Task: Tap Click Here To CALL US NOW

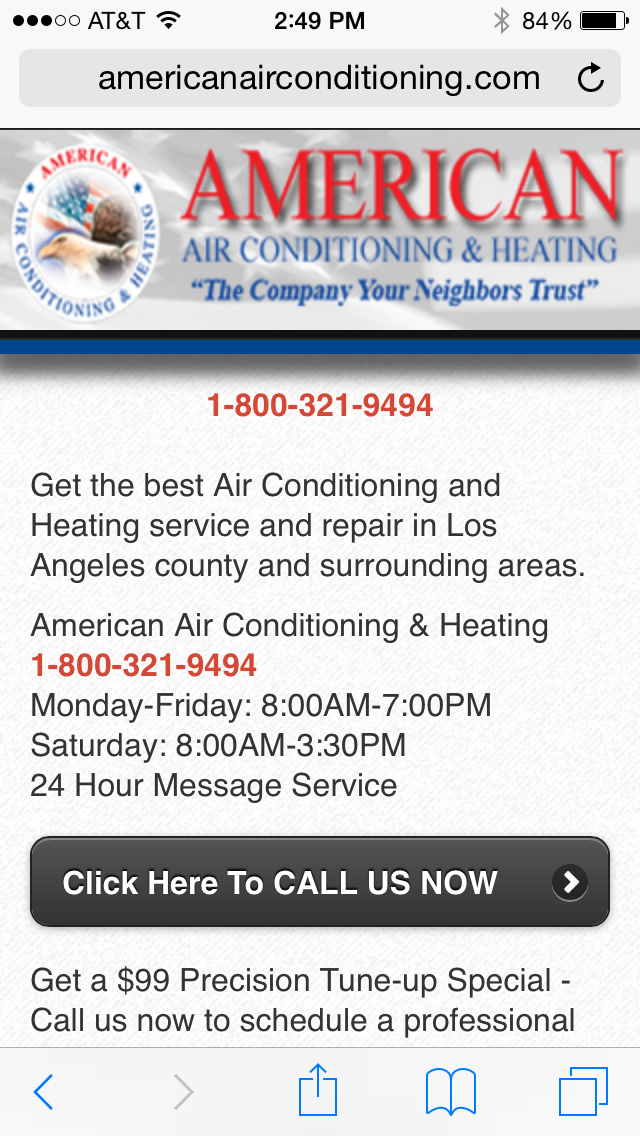Action: 320,882
